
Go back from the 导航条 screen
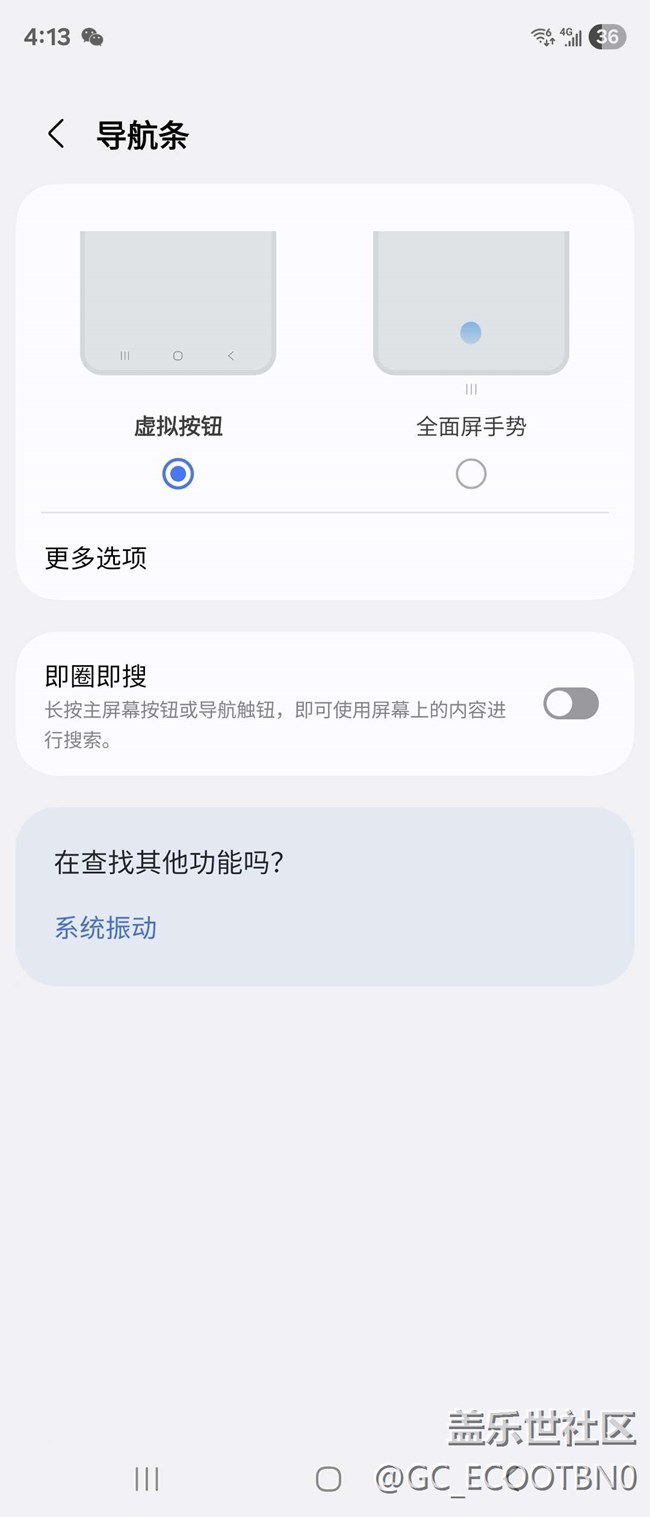(x=56, y=134)
